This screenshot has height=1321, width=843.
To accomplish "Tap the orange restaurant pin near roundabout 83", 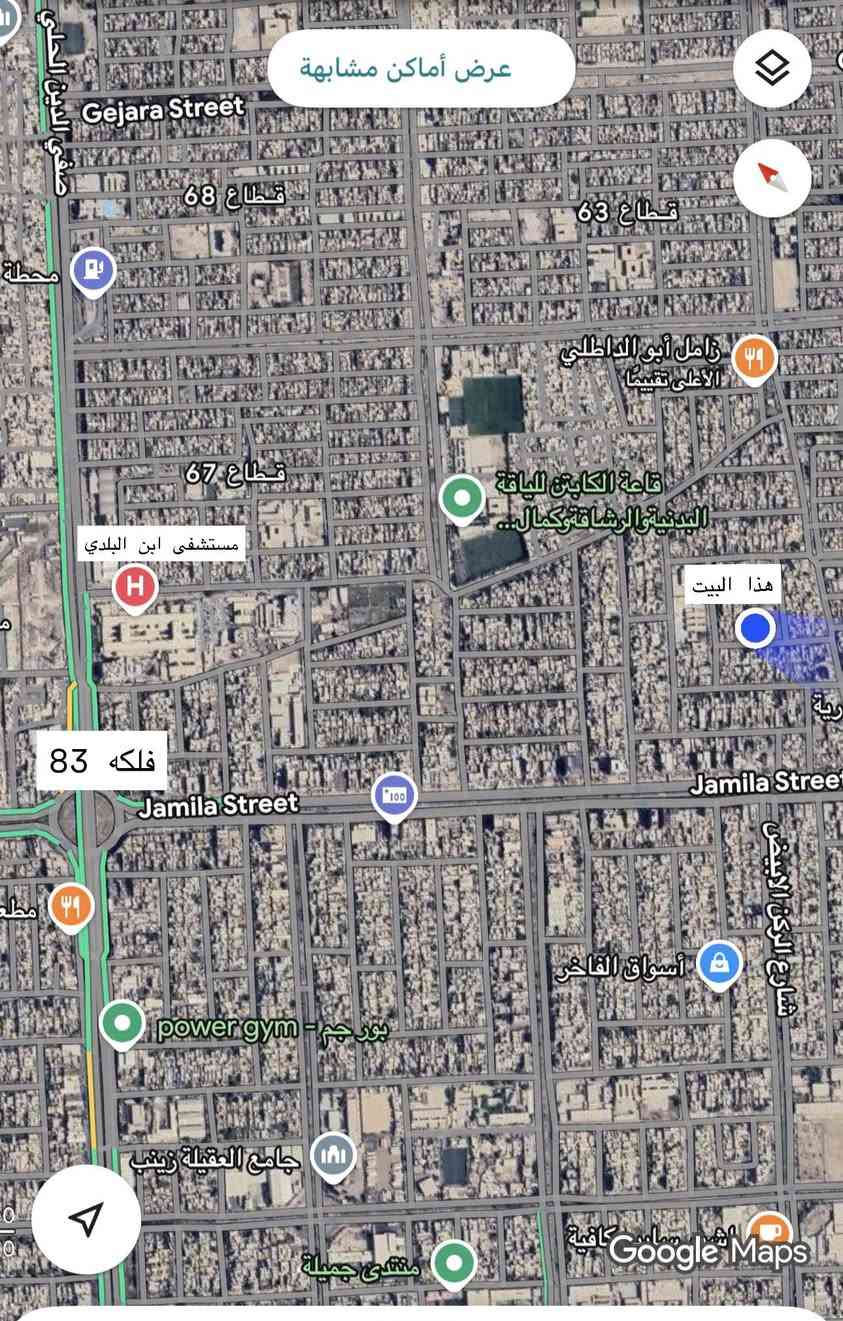I will click(70, 906).
